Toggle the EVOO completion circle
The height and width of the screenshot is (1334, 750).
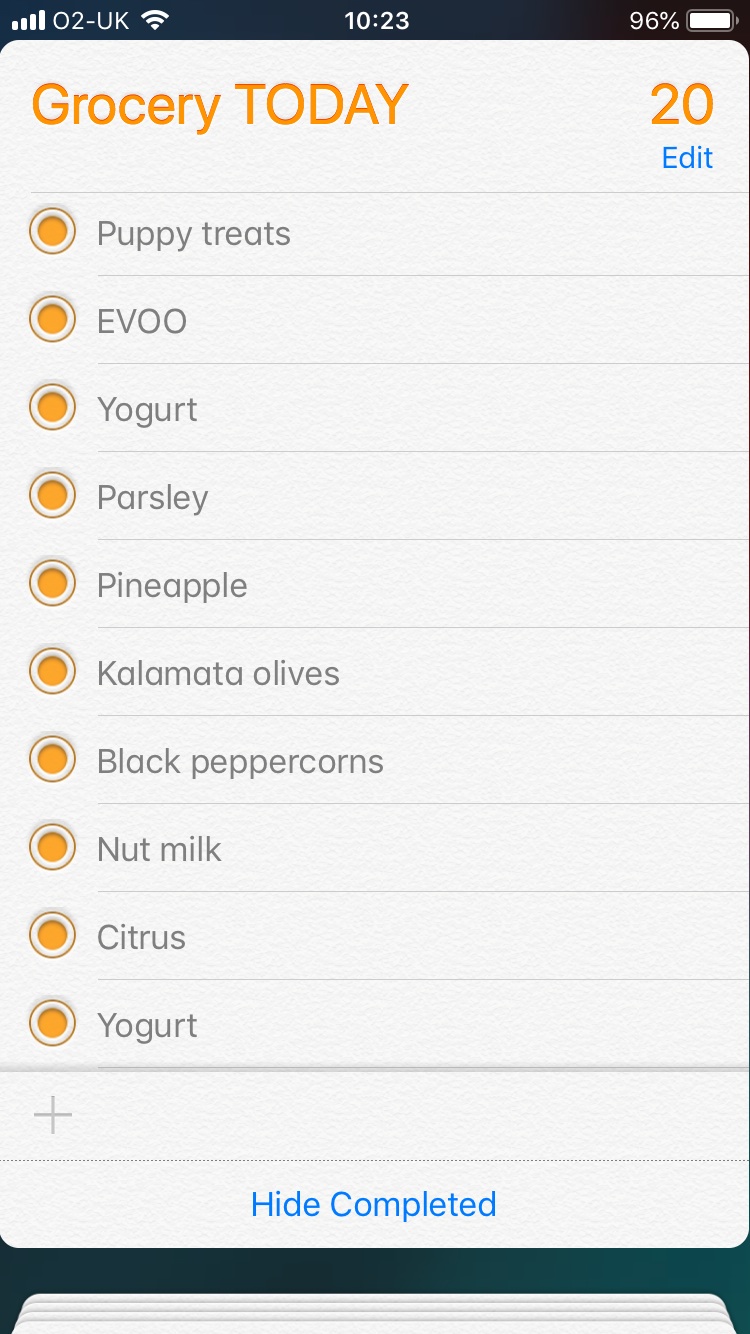(x=52, y=321)
